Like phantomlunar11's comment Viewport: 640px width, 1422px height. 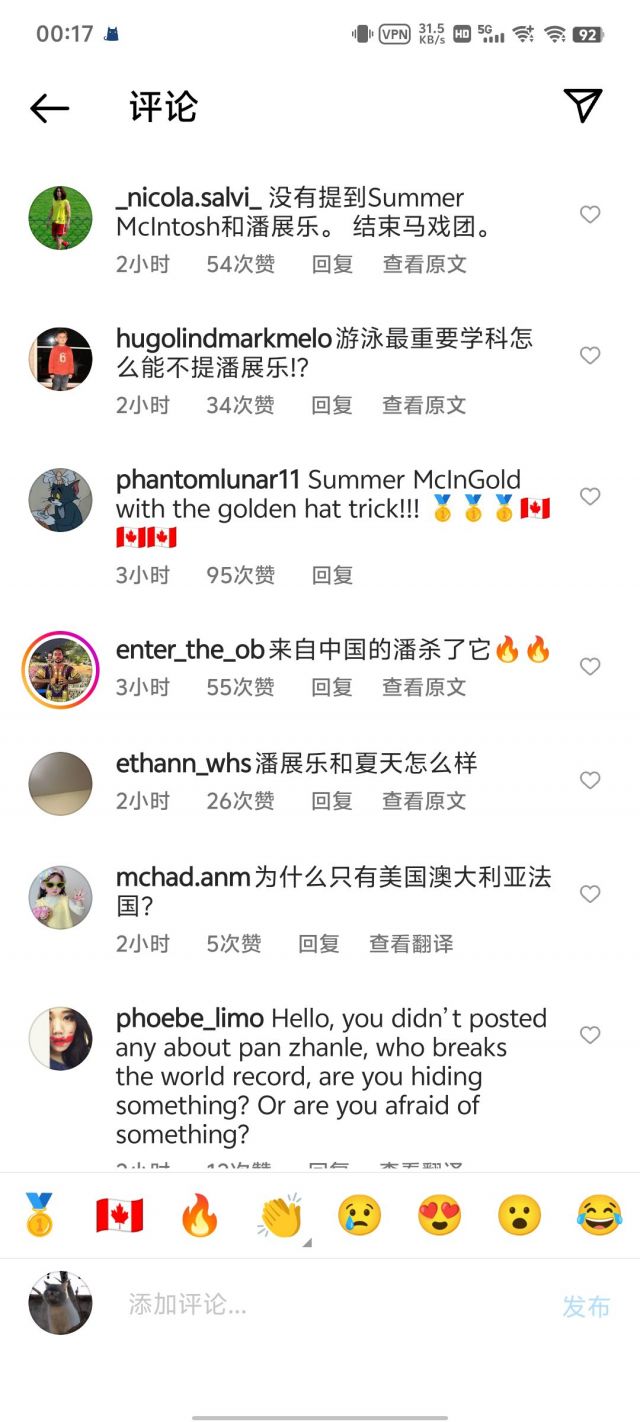click(590, 497)
